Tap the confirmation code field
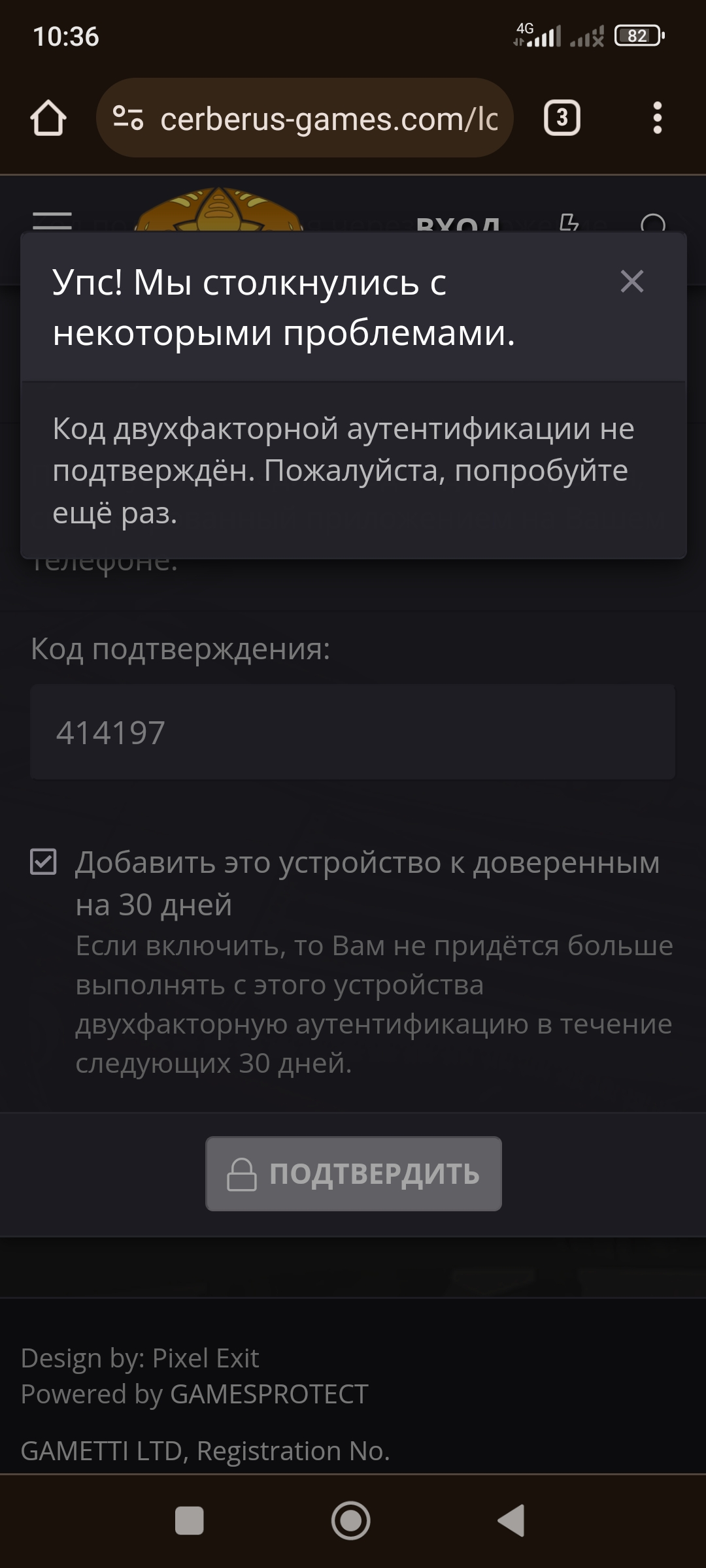The image size is (706, 1568). (x=353, y=732)
